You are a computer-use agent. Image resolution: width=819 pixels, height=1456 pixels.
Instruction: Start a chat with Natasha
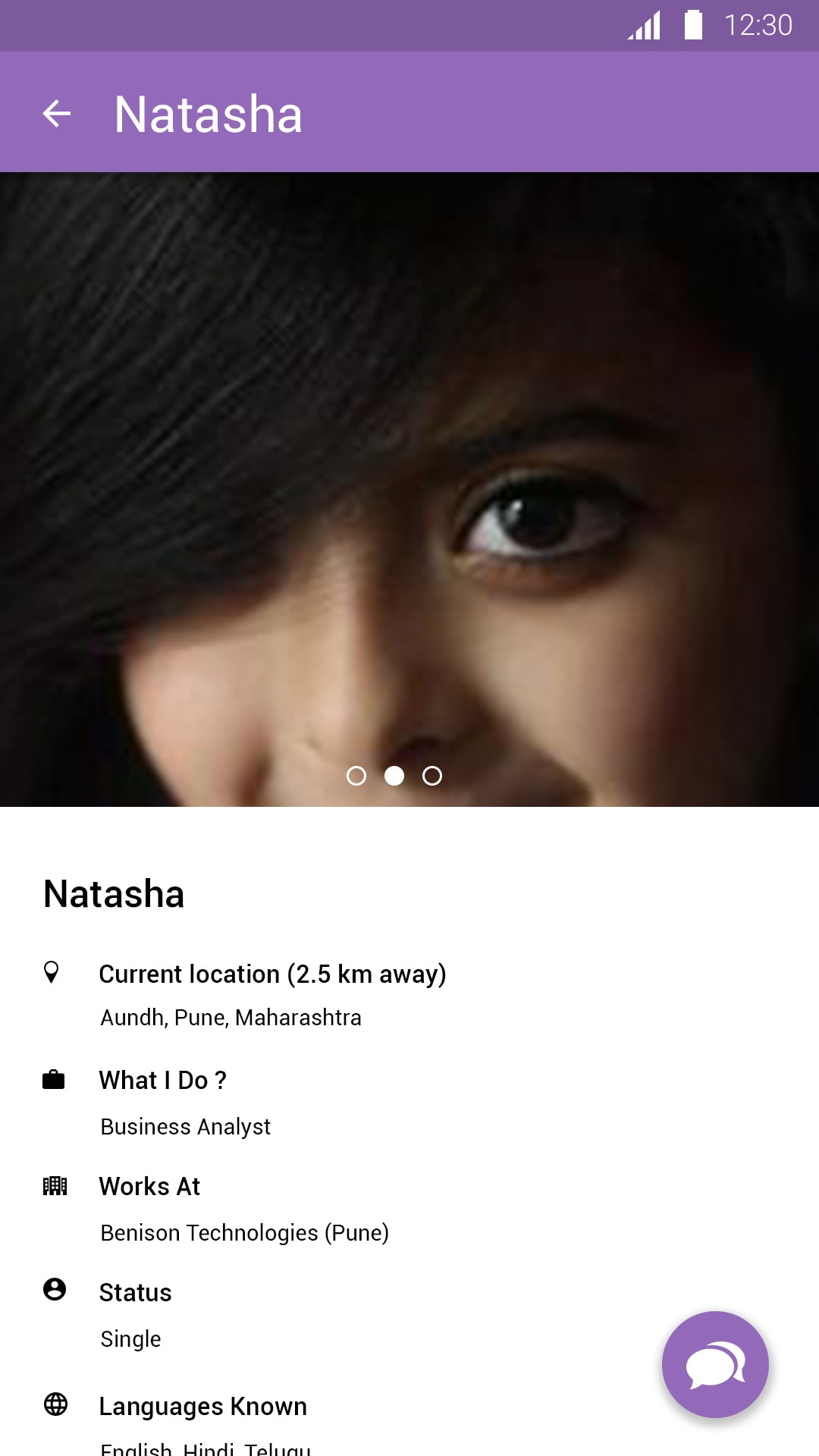click(714, 1363)
